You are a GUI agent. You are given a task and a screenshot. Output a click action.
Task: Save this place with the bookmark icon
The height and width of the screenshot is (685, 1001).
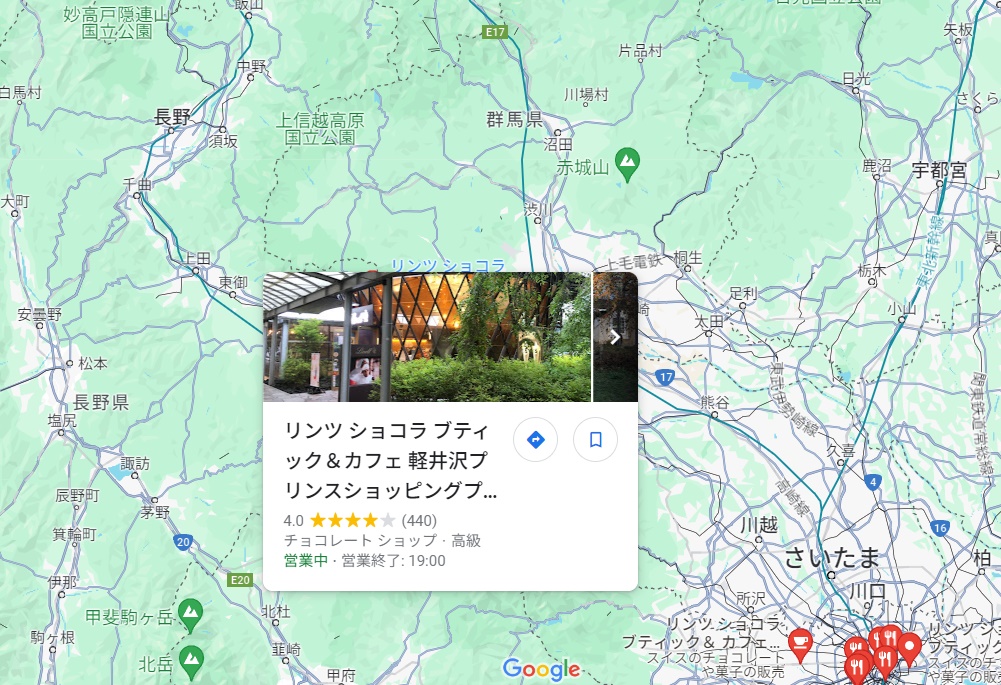click(x=595, y=439)
